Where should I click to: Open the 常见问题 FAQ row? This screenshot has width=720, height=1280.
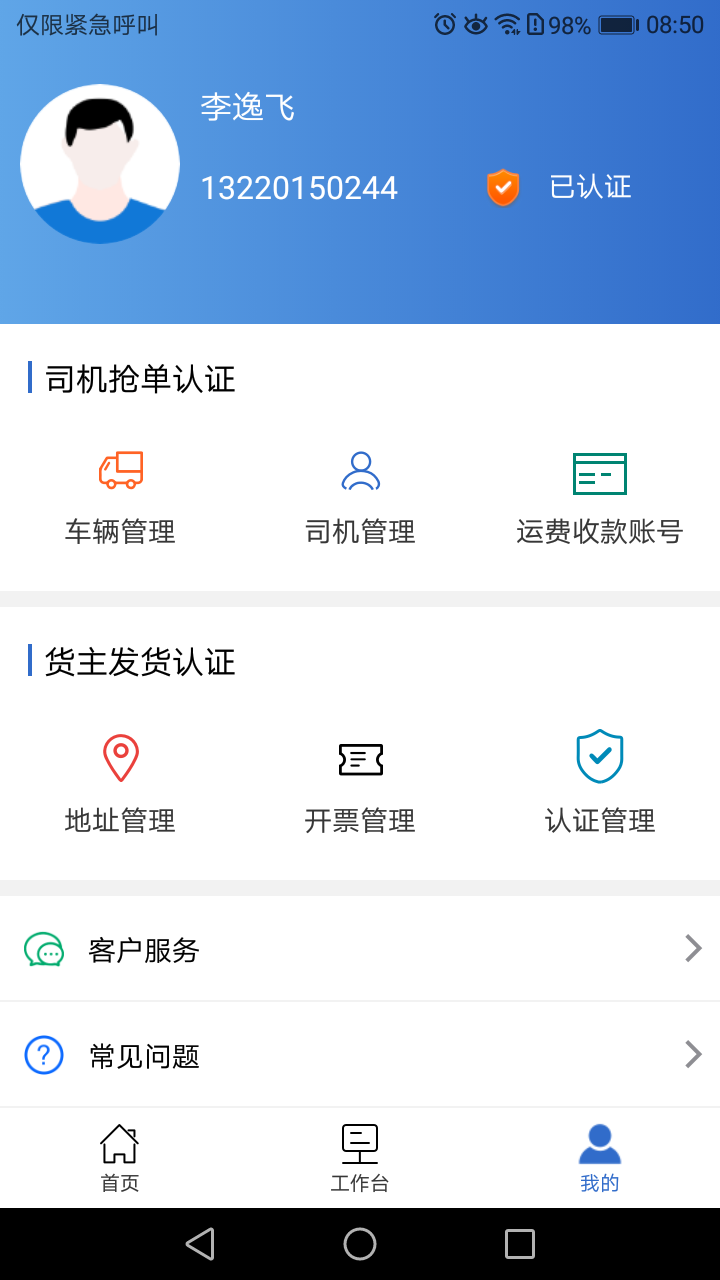(x=360, y=1055)
